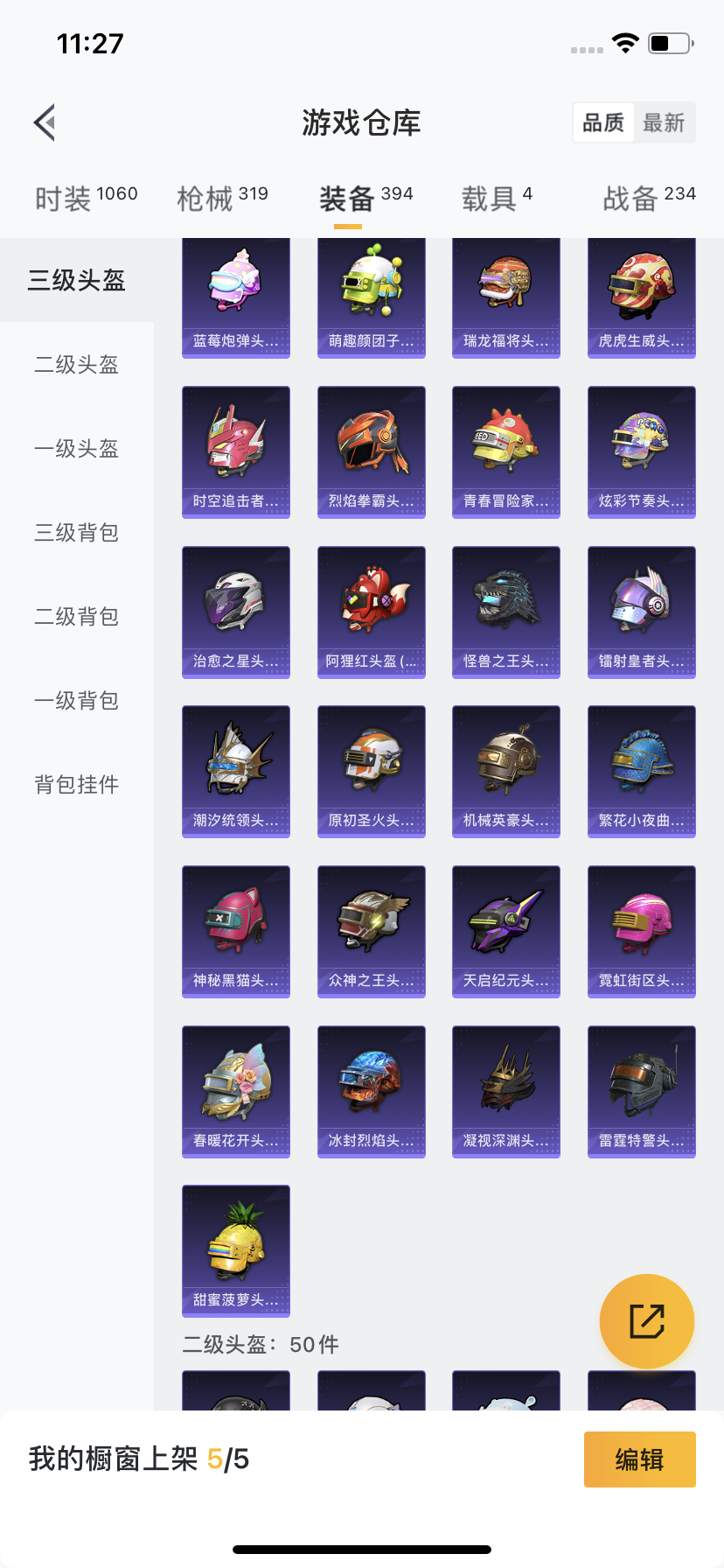Select 二级头盔 in the side menu
Screen dimensions: 724x1568
[77, 364]
